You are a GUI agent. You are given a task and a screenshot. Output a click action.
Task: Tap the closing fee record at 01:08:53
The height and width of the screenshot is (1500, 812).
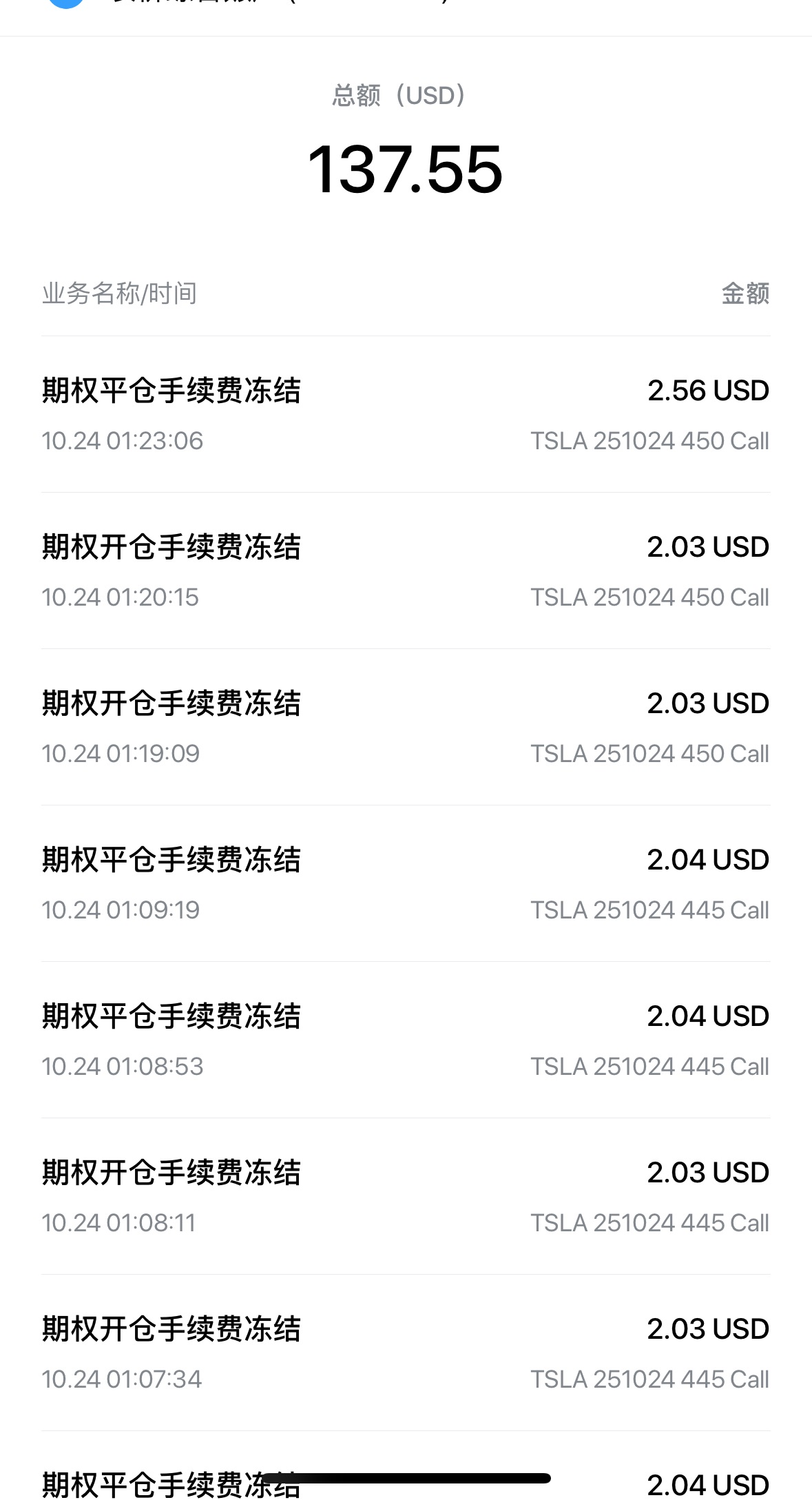406,1040
